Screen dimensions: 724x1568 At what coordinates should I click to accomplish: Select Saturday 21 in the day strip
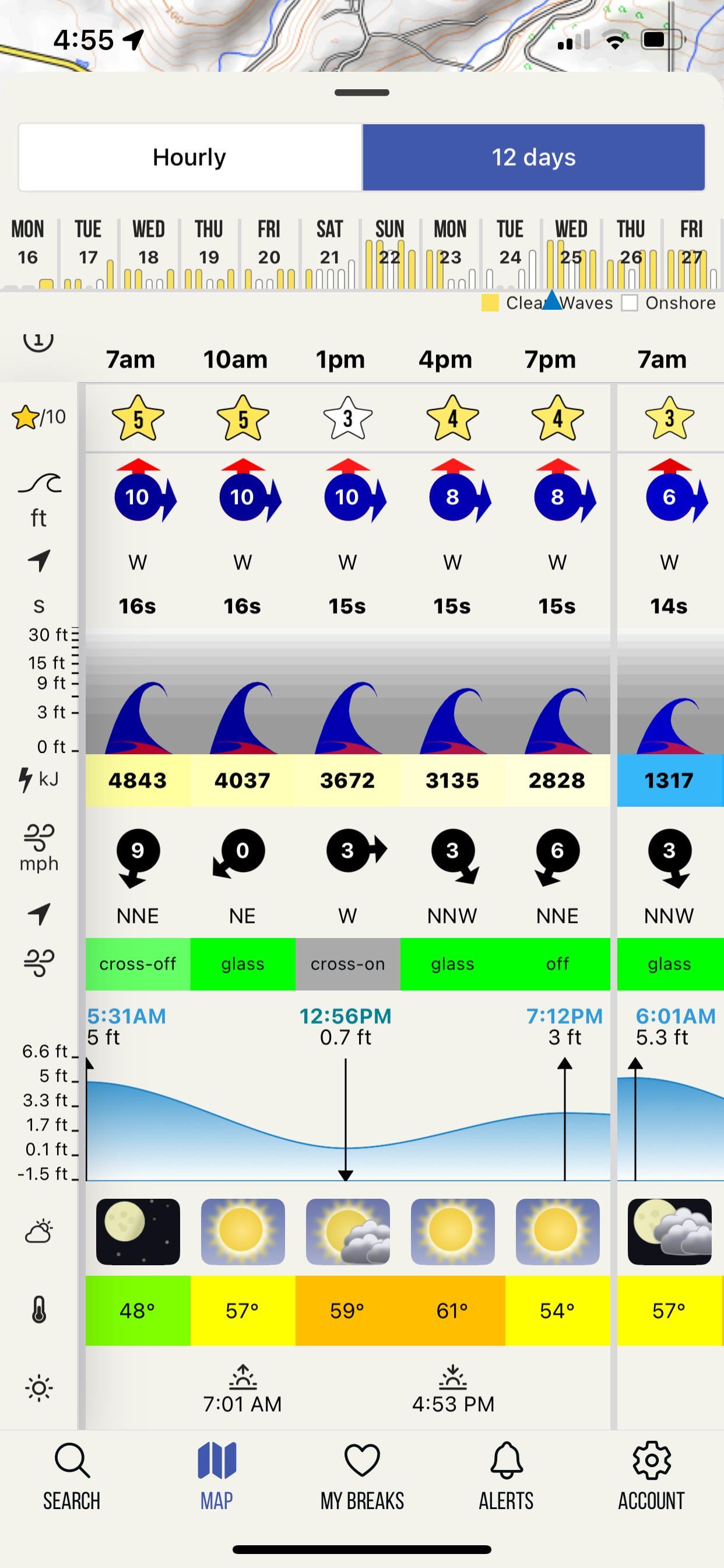point(329,243)
